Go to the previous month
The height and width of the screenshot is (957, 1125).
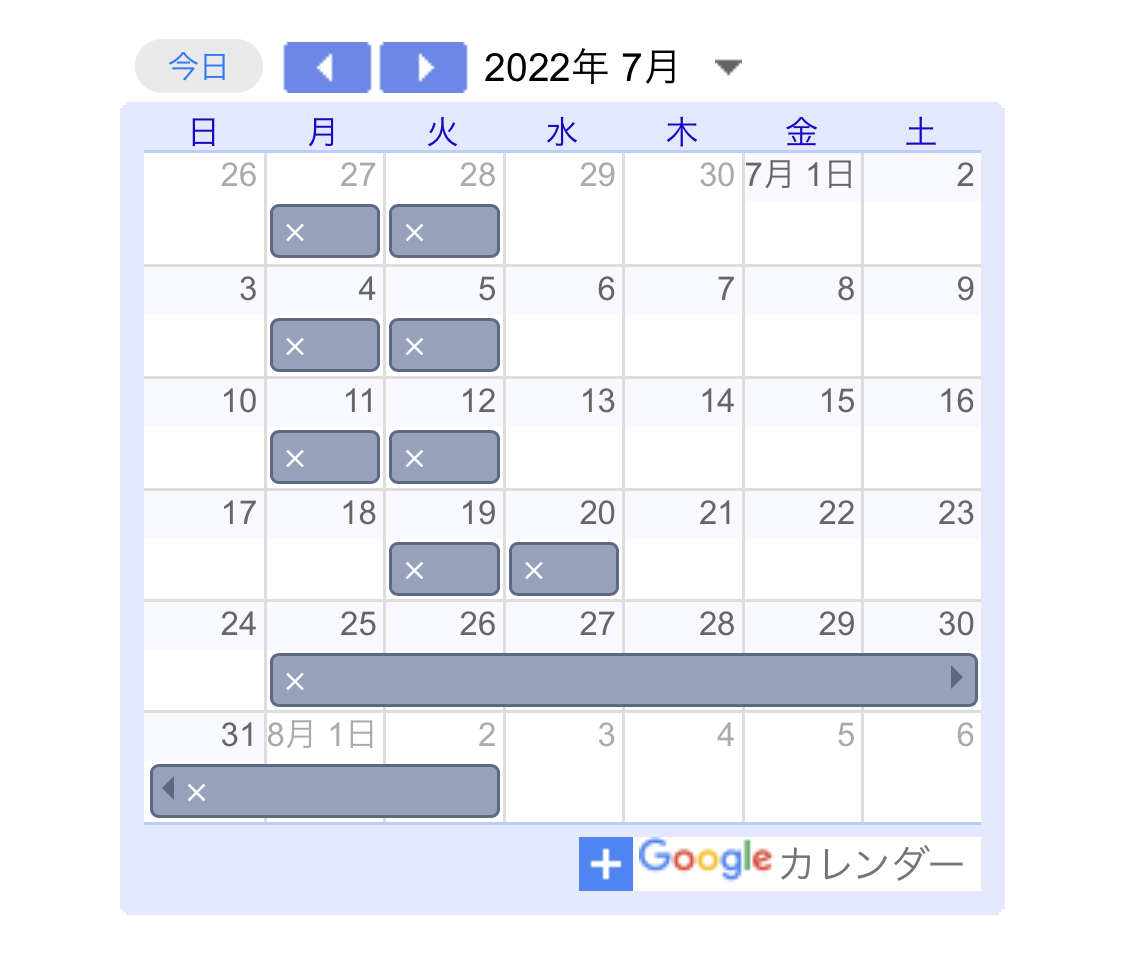pos(326,67)
